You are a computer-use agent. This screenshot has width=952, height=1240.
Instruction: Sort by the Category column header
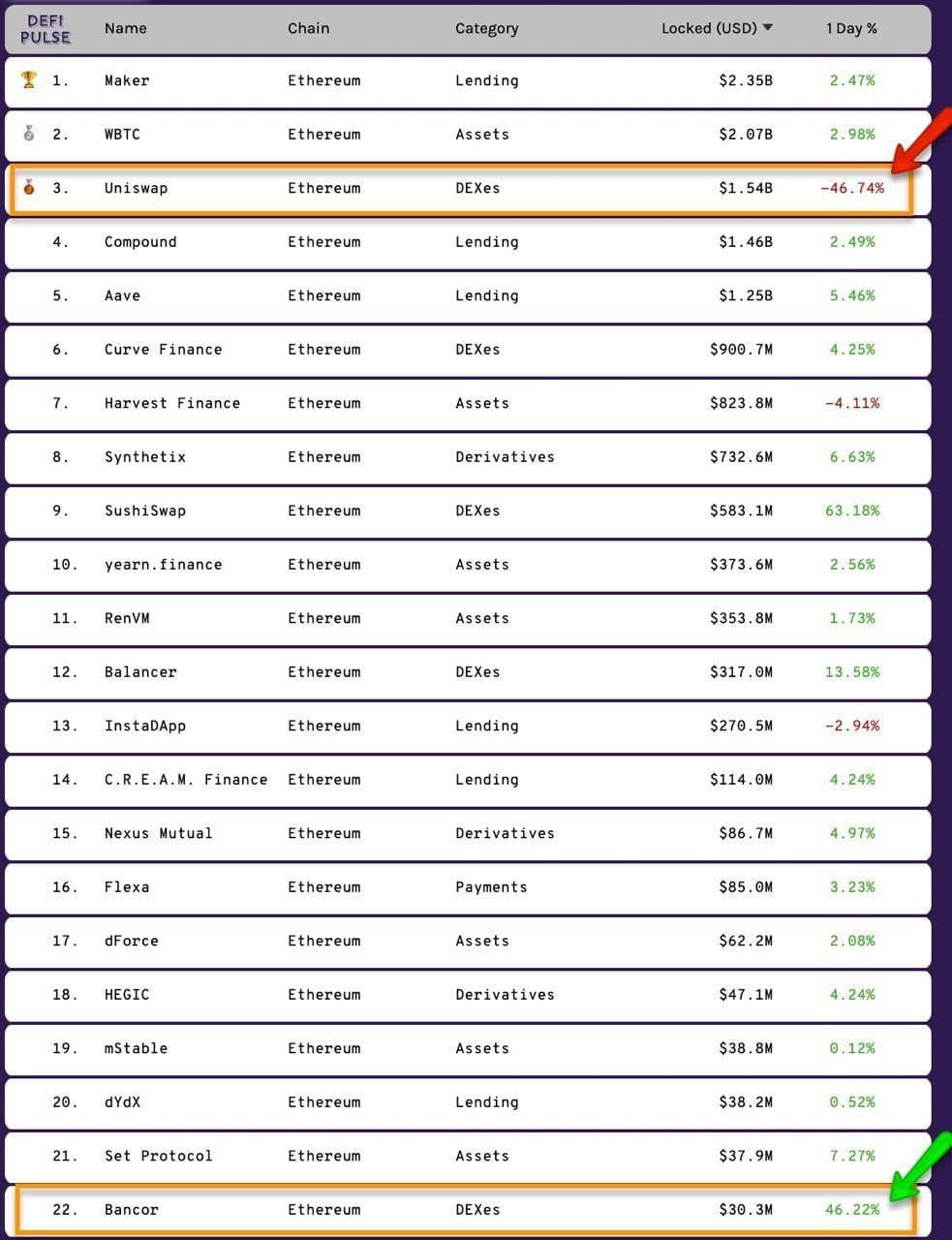pos(486,28)
